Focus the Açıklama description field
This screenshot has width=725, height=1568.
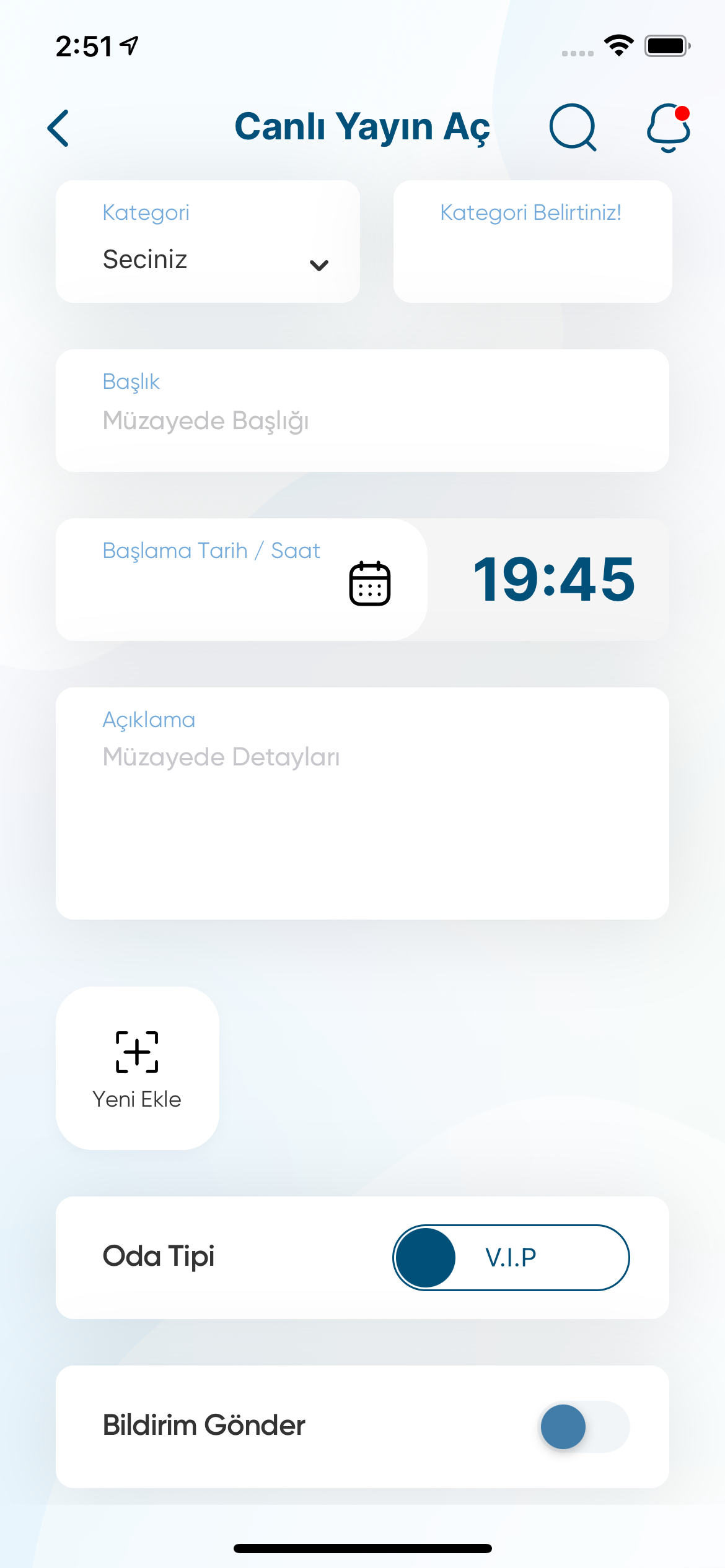[x=362, y=803]
